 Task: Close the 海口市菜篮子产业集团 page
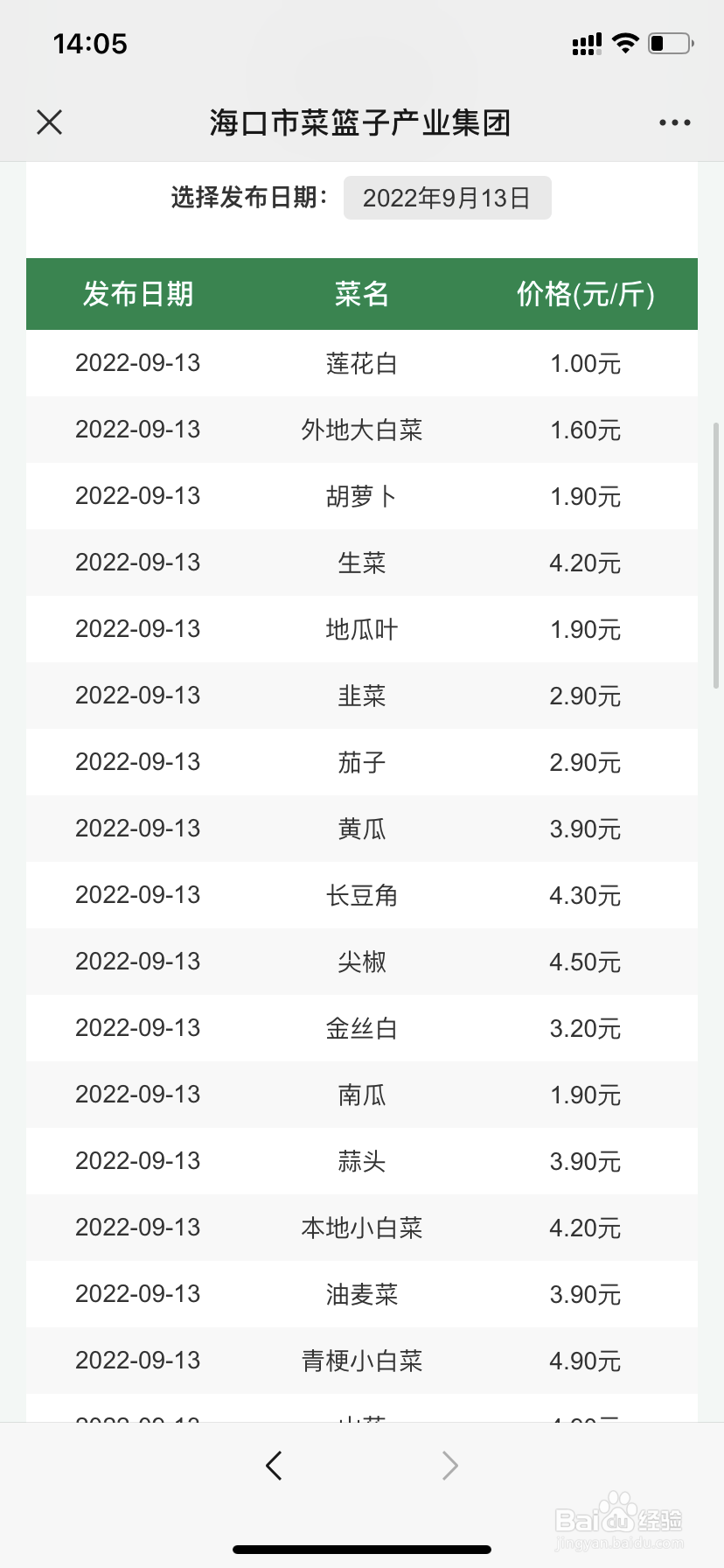click(50, 122)
